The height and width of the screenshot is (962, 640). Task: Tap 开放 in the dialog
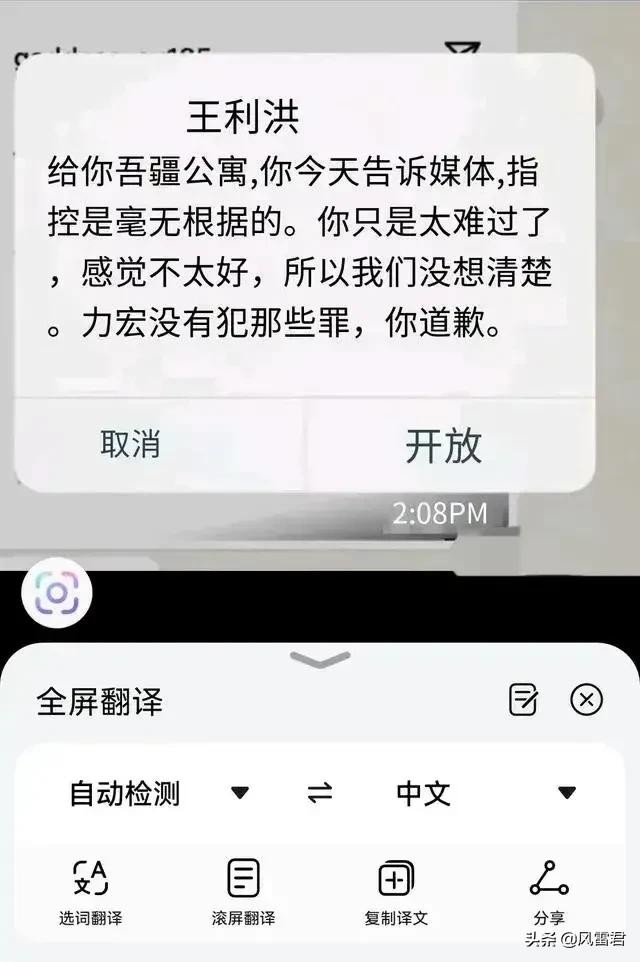click(x=443, y=446)
